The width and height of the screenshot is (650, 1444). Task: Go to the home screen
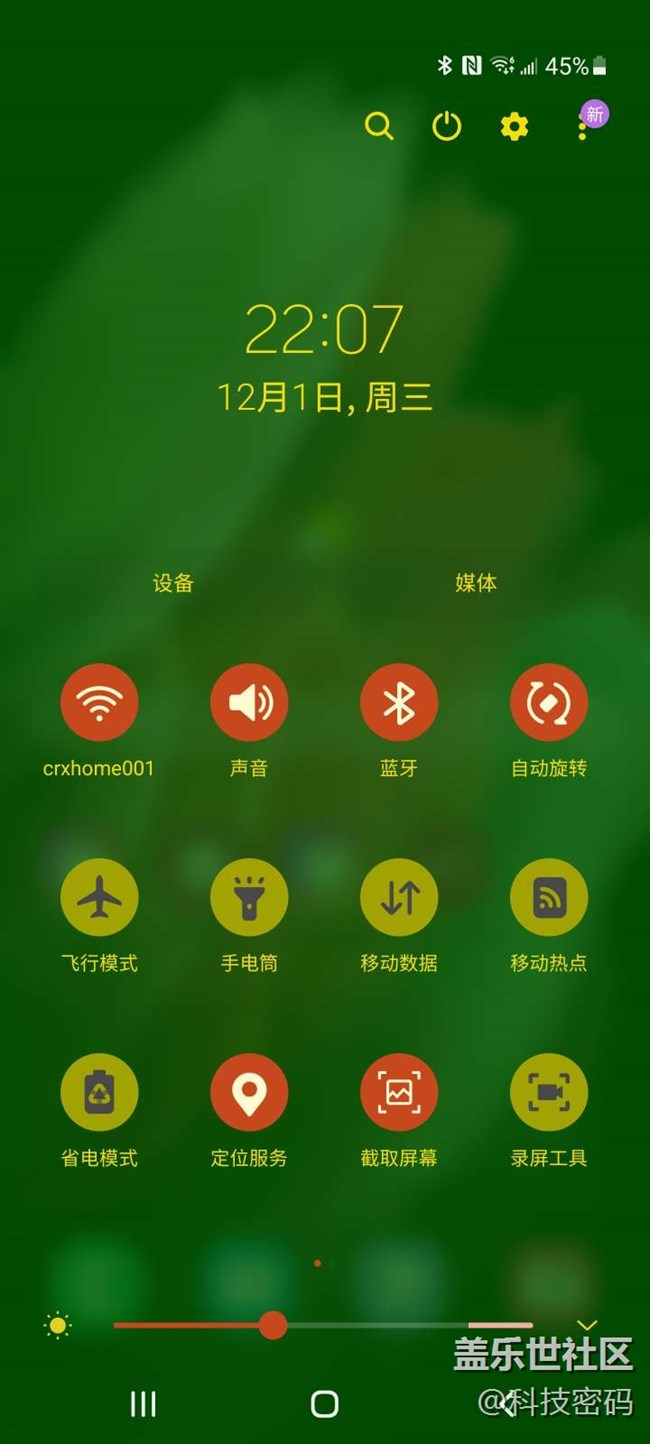[325, 1404]
